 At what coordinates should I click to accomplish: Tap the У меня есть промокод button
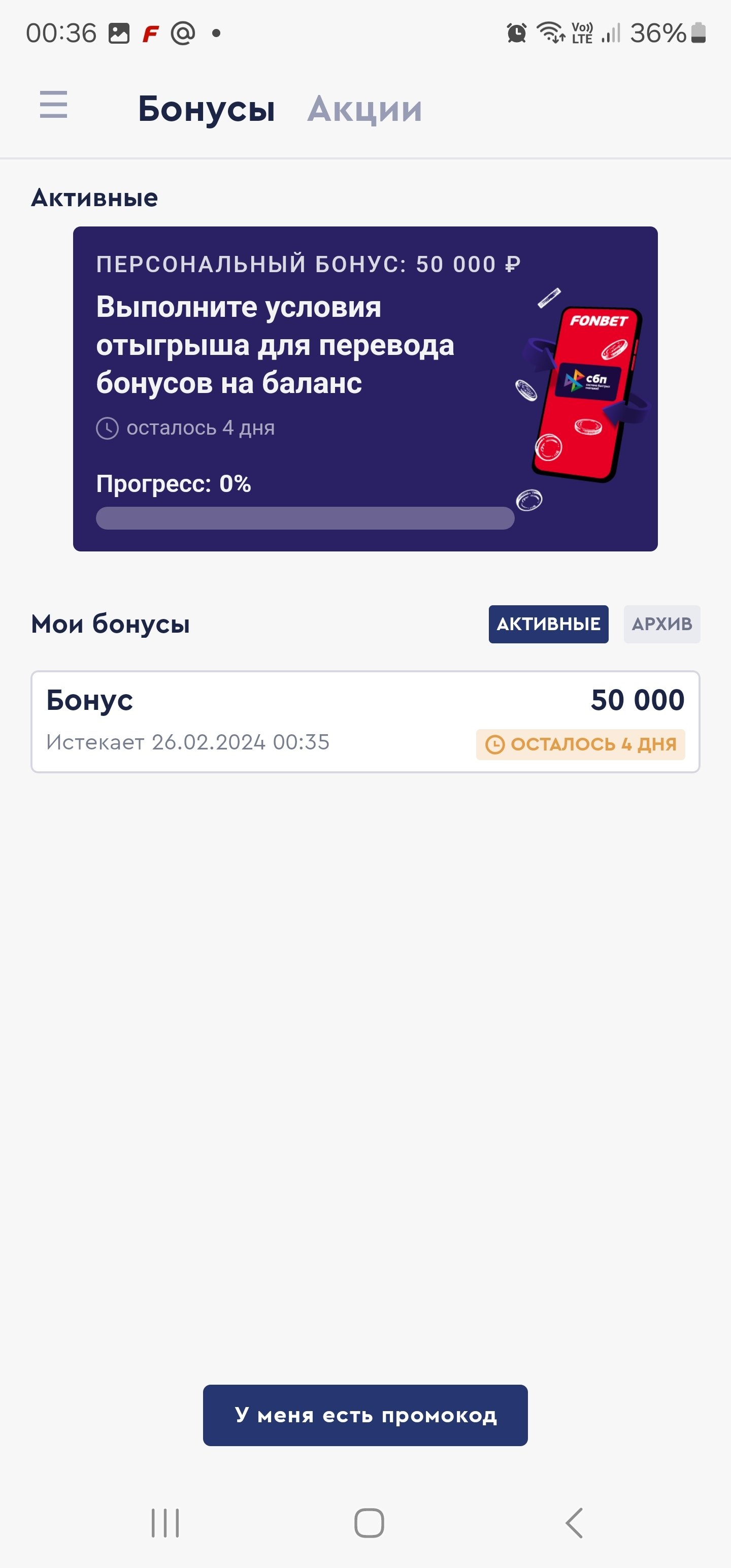click(365, 1415)
